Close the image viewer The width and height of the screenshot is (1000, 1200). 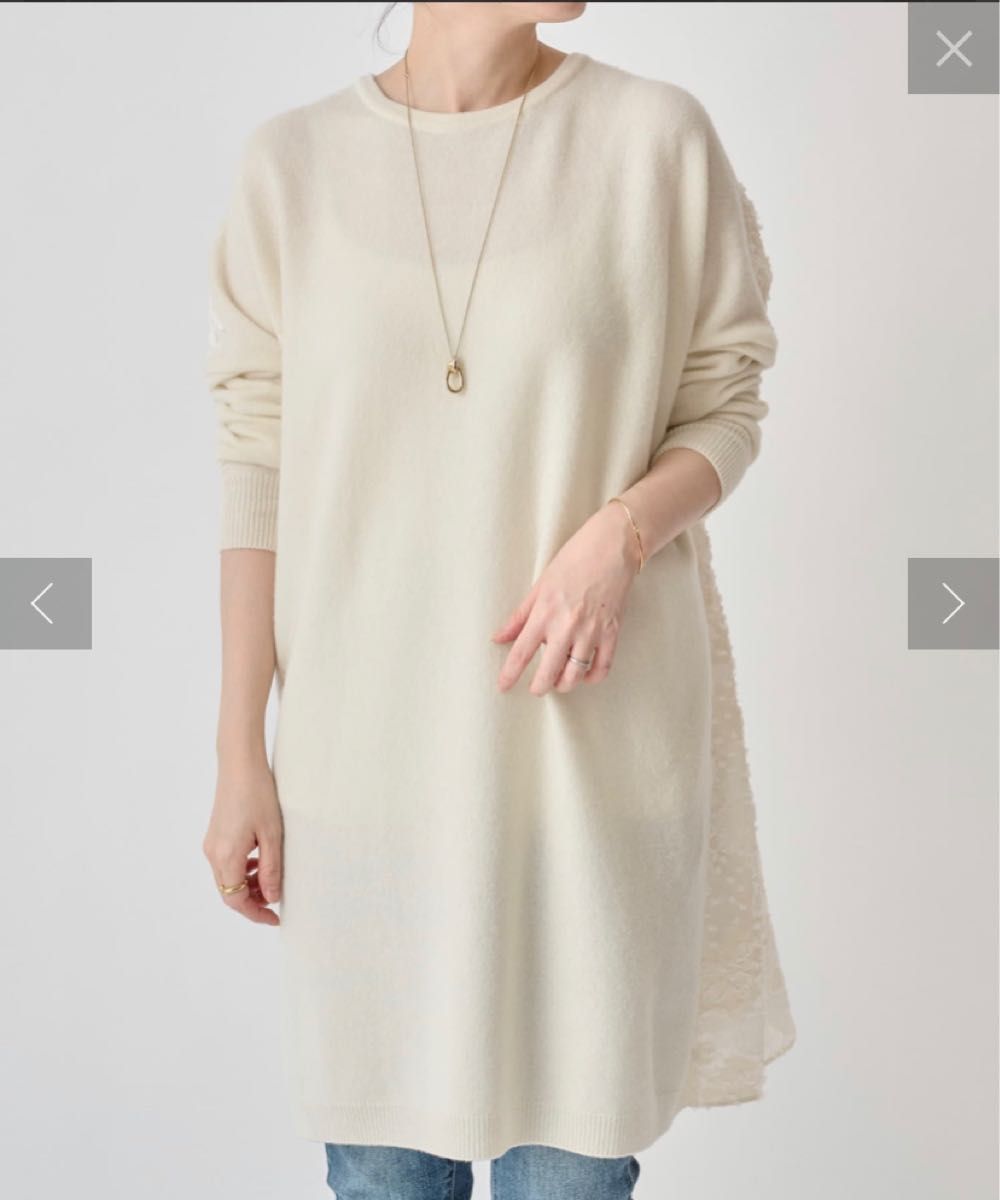pos(953,48)
